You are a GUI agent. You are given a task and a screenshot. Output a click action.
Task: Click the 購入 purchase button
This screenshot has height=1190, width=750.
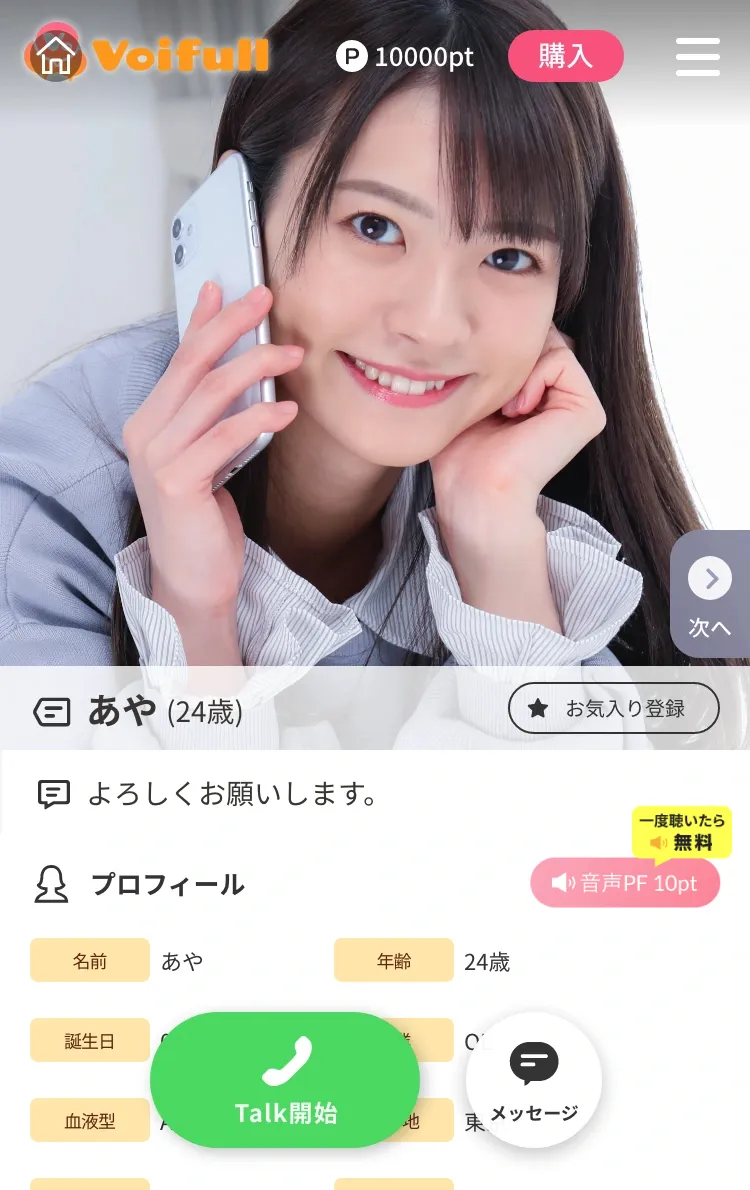point(566,56)
